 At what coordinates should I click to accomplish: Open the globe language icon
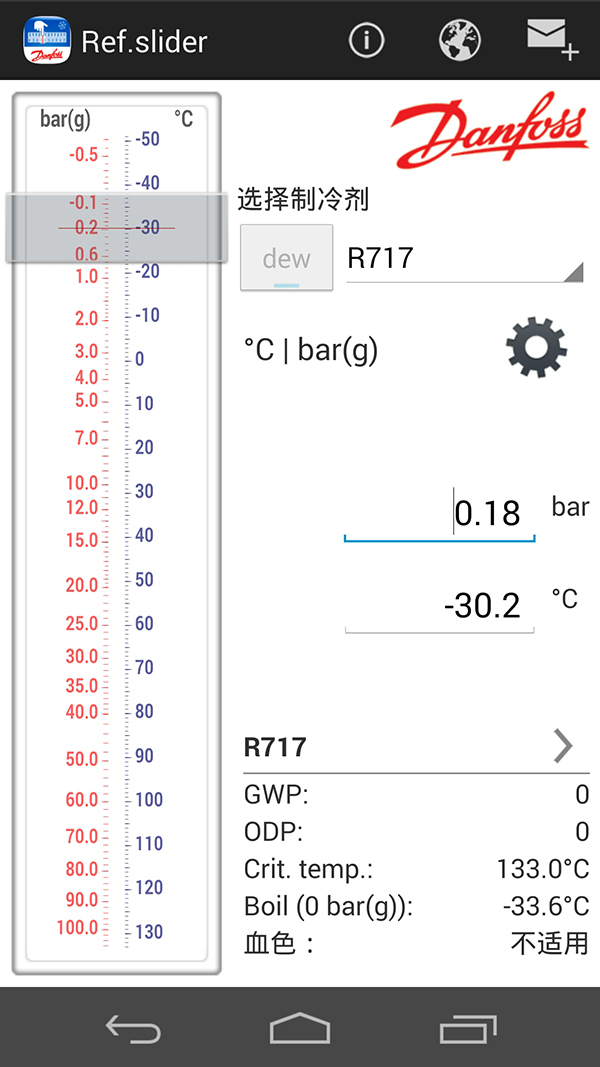point(460,40)
